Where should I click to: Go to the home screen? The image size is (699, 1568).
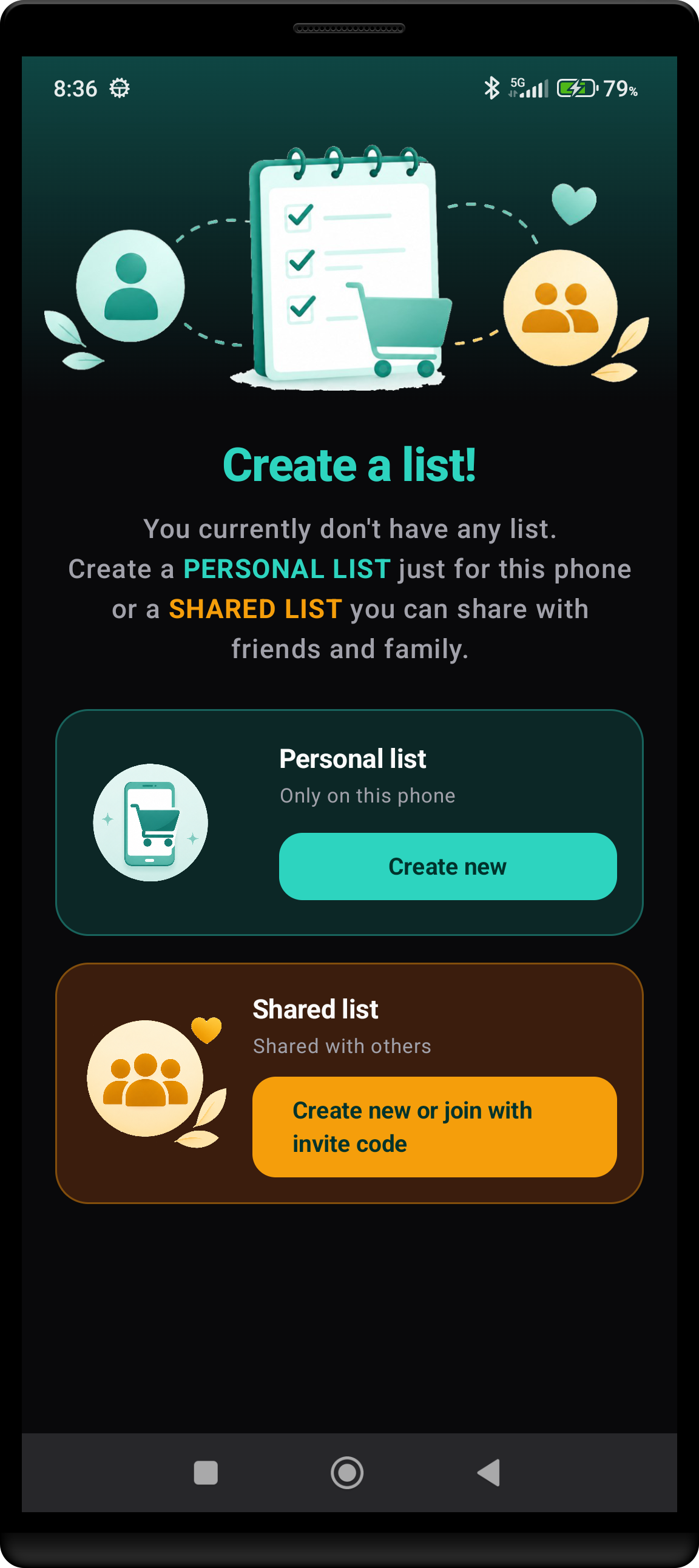(347, 1472)
